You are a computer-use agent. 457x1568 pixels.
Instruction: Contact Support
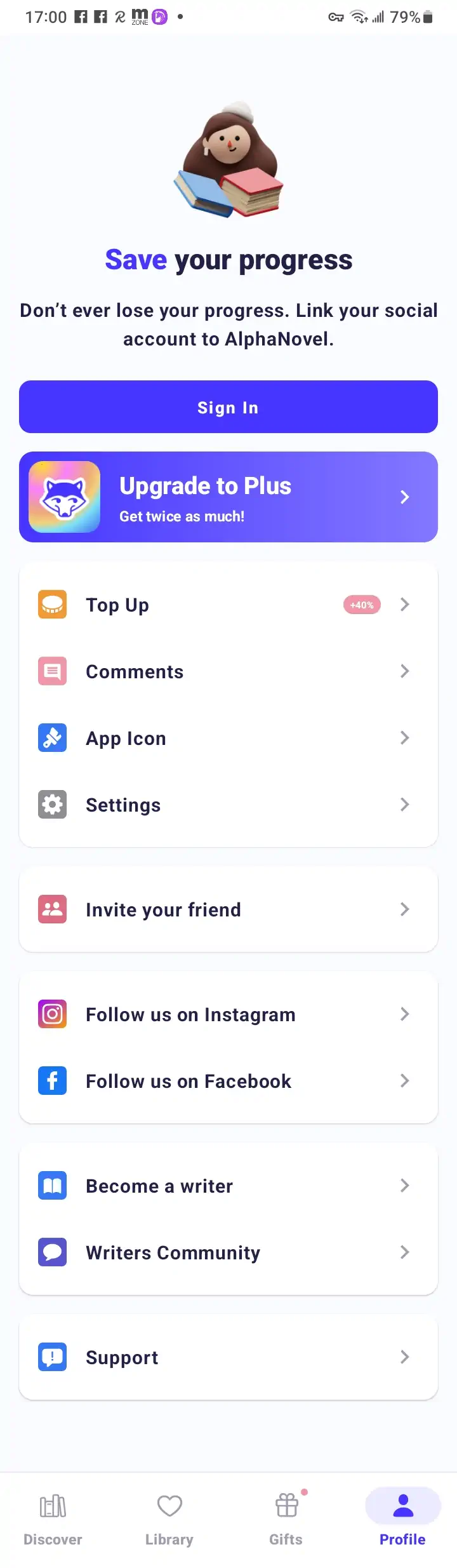(228, 1357)
